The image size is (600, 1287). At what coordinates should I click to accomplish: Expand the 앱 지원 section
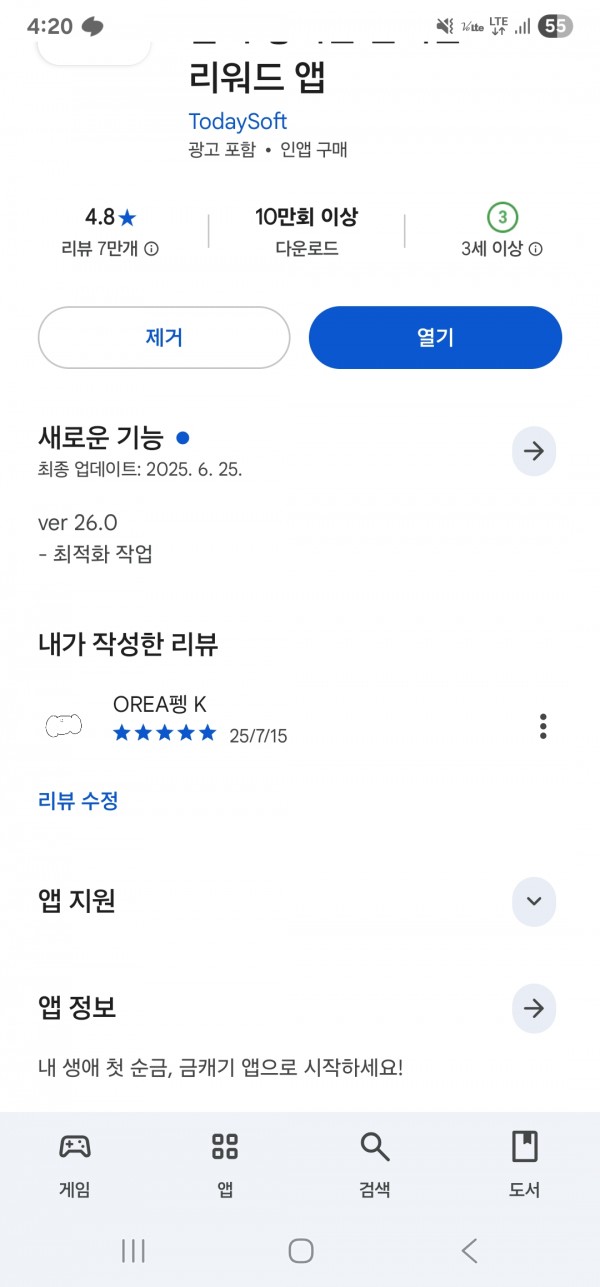pyautogui.click(x=534, y=901)
